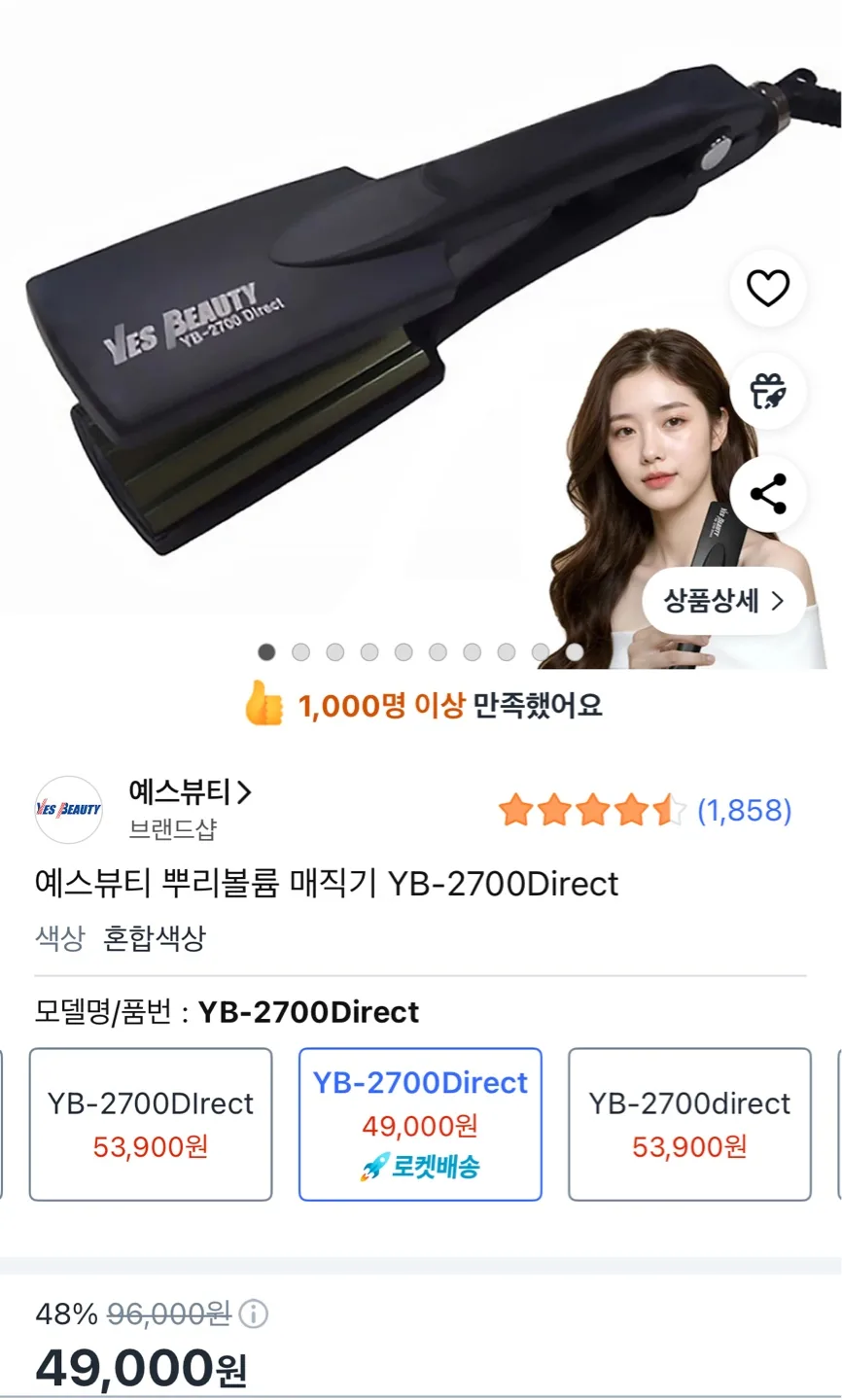
Task: Expand the 상품상세 product details section
Action: tap(723, 601)
